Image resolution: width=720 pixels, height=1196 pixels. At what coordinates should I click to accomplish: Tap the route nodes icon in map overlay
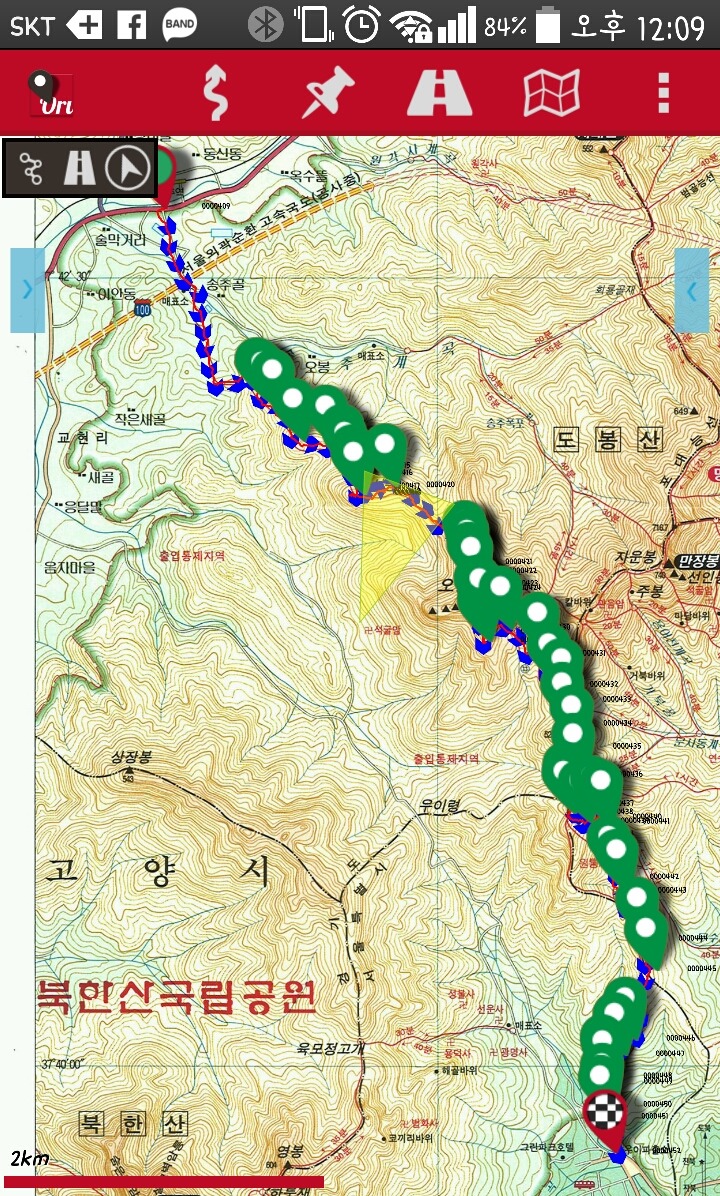coord(31,168)
